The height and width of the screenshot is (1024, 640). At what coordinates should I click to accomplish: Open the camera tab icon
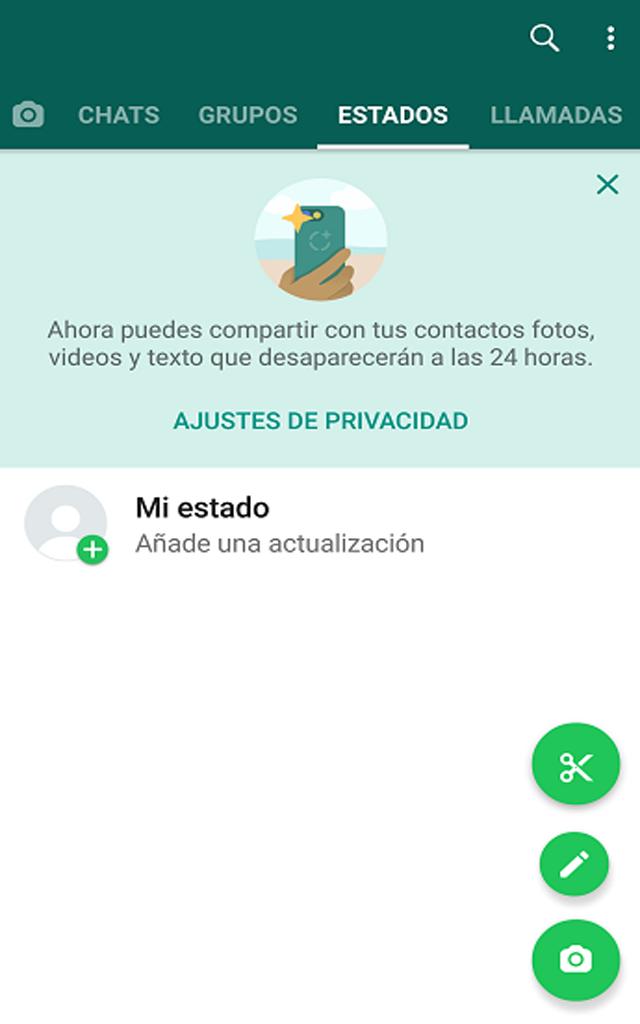click(28, 115)
